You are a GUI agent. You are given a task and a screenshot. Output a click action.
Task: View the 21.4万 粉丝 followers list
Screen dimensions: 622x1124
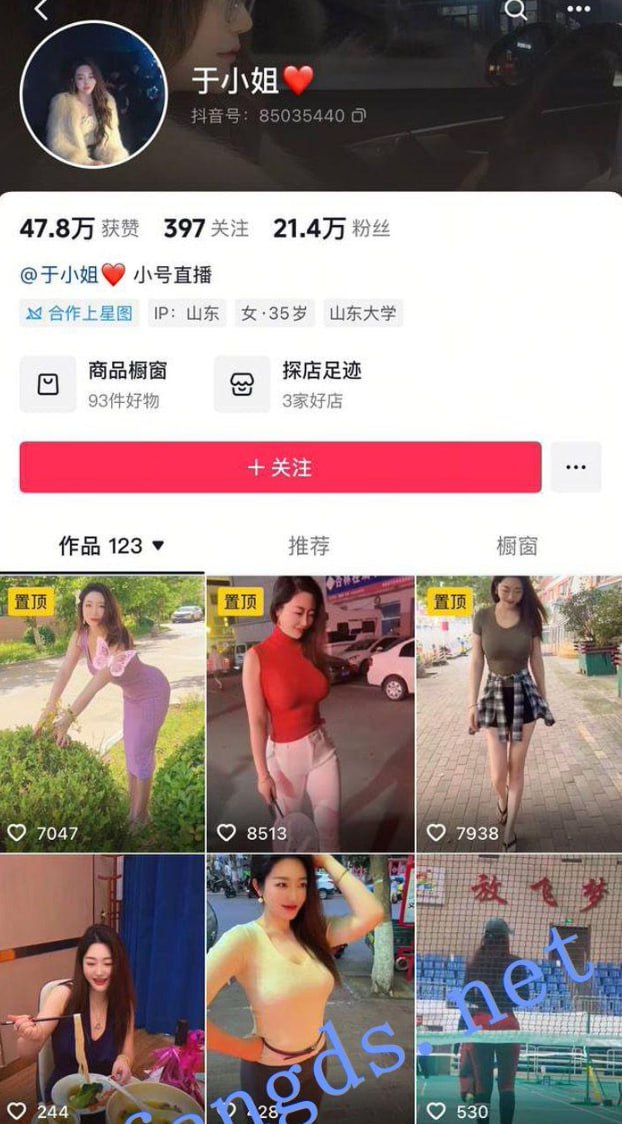(x=332, y=229)
